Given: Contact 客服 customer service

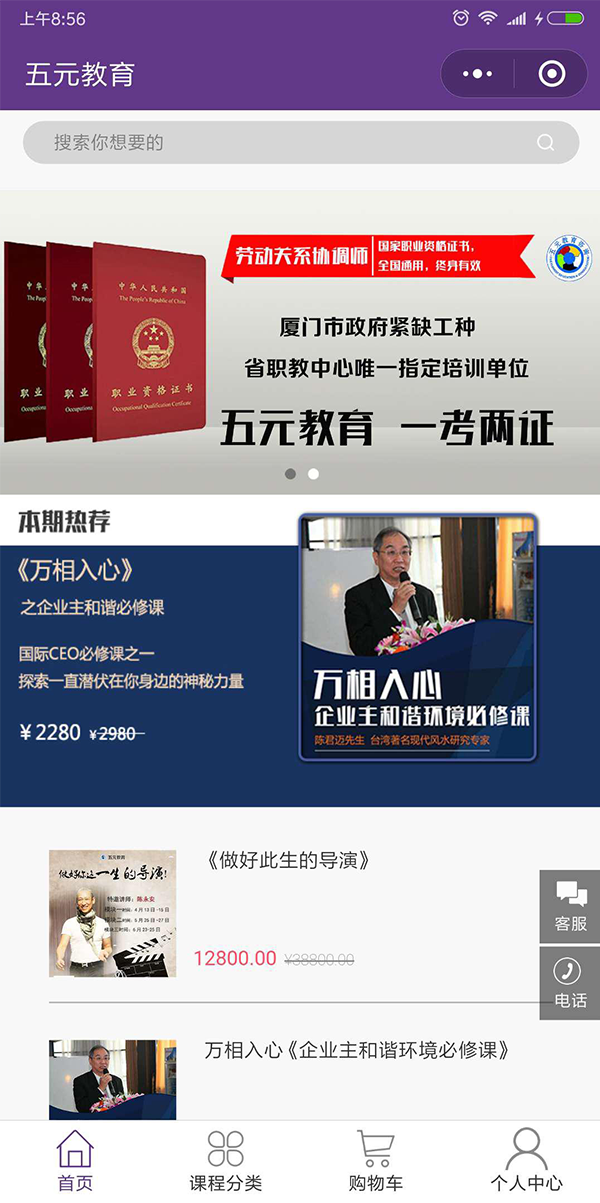Looking at the screenshot, I should pyautogui.click(x=570, y=906).
